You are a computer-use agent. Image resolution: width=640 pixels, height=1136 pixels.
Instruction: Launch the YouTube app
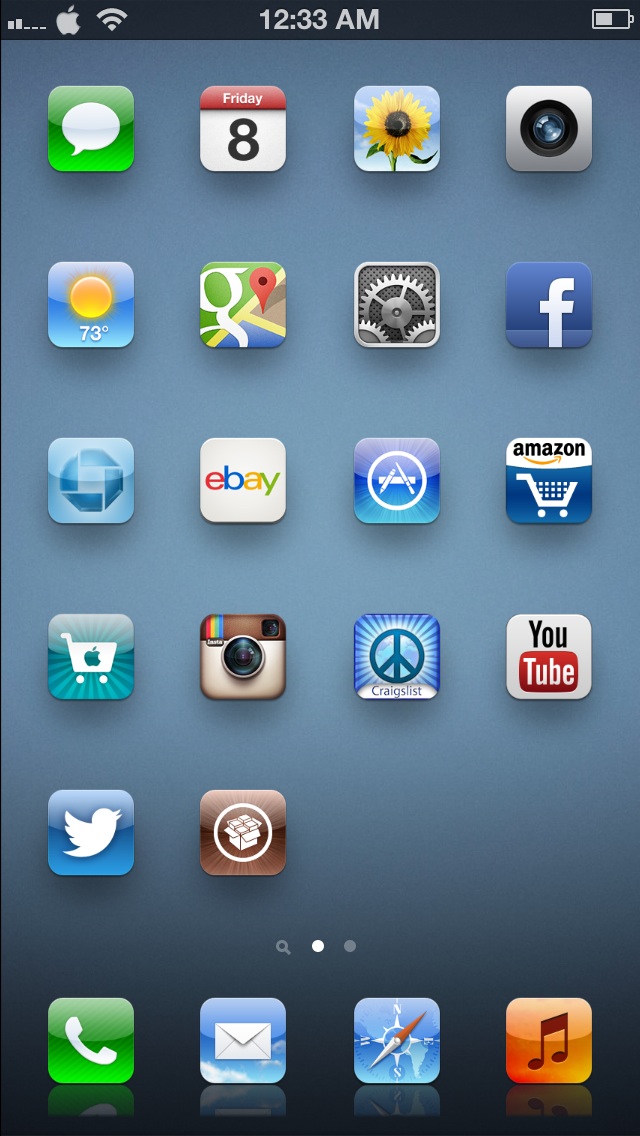(548, 657)
